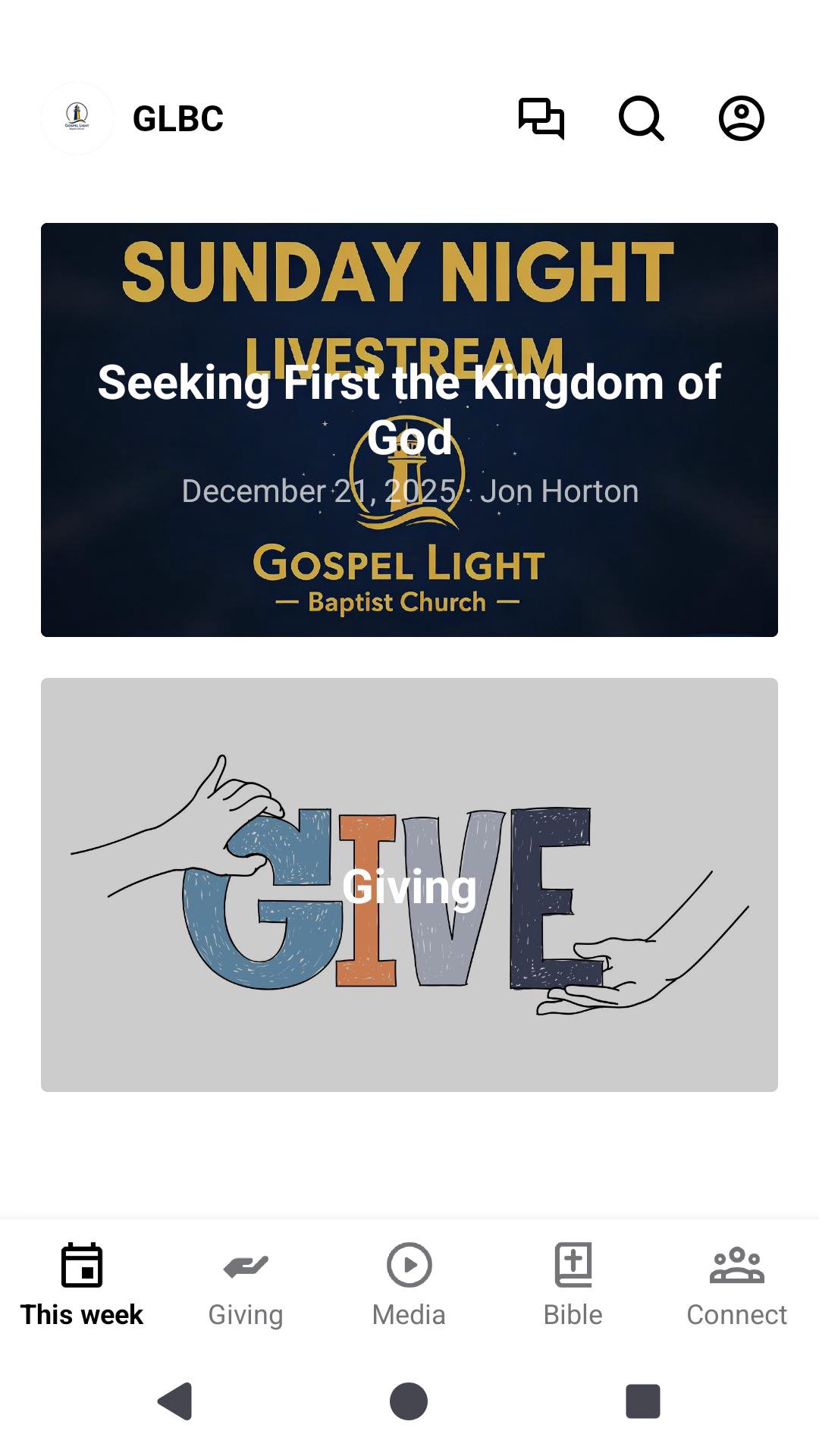This screenshot has width=819, height=1456.
Task: Open the messages chat icon
Action: [x=541, y=118]
